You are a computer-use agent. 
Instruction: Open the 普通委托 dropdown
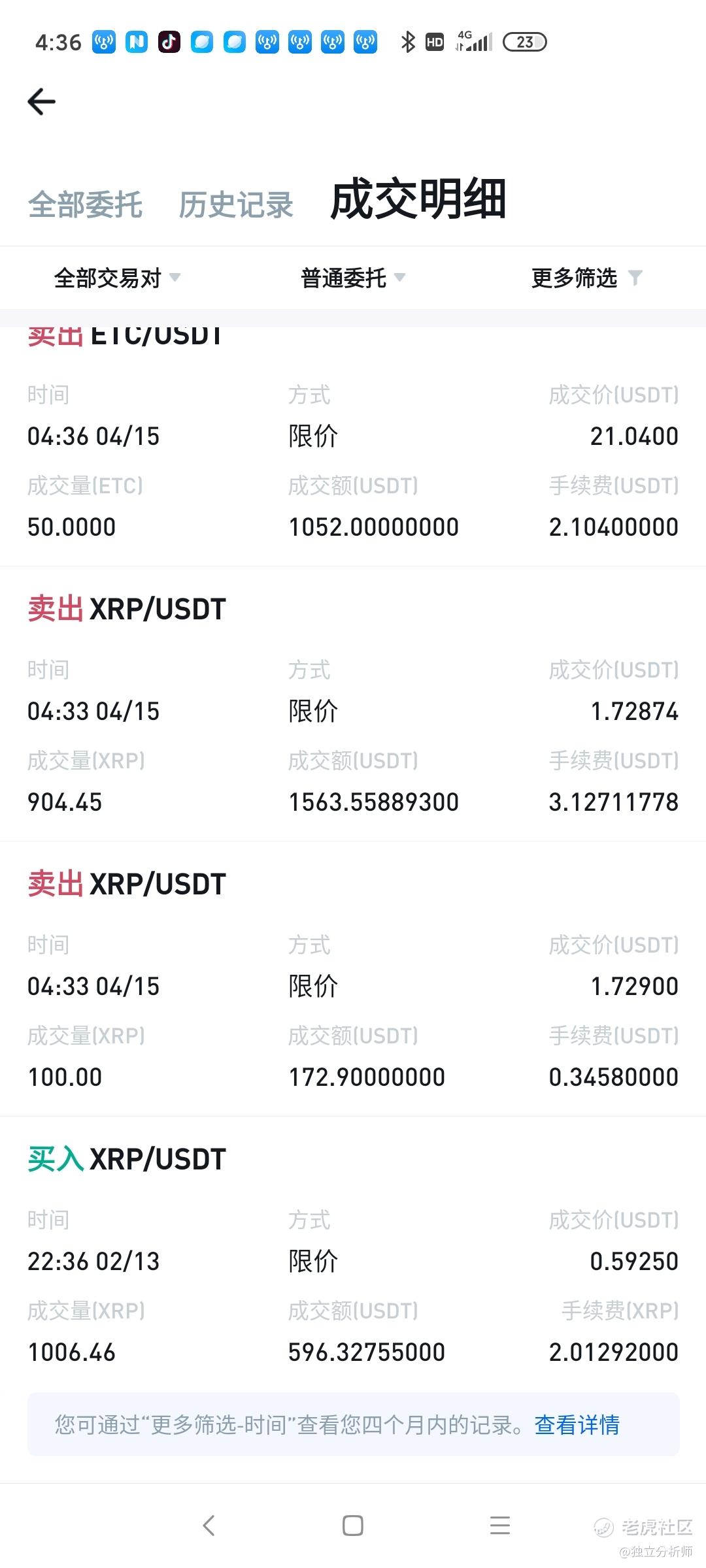[353, 278]
